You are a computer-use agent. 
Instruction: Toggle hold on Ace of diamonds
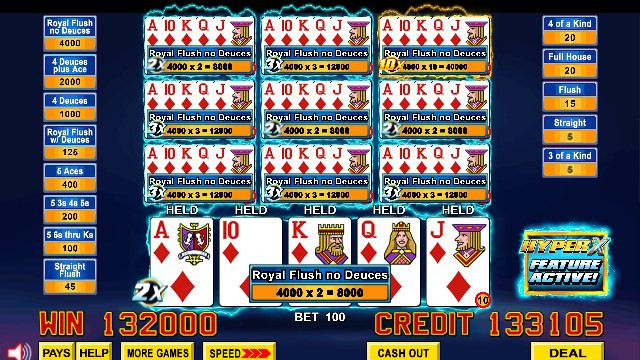tap(182, 262)
